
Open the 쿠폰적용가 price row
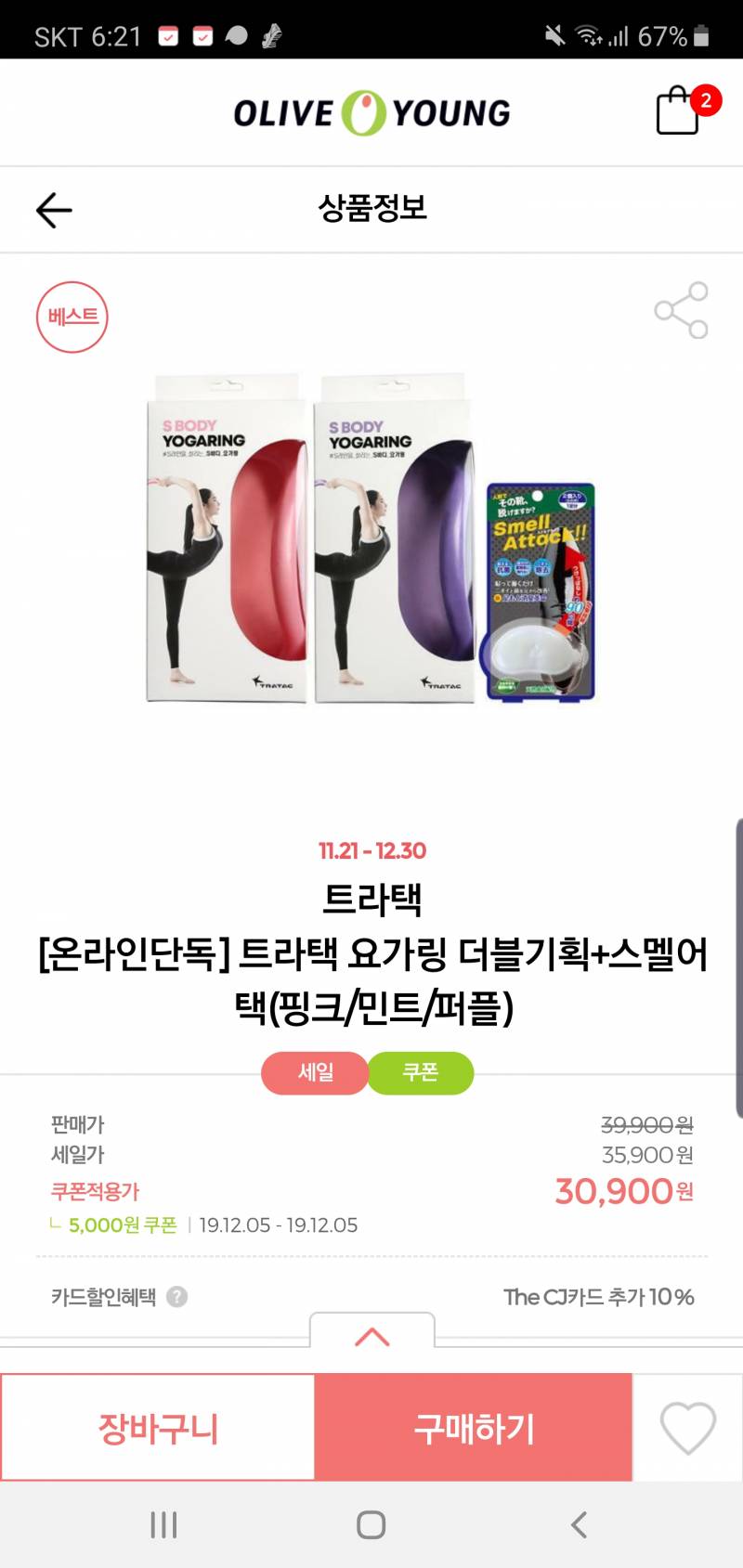click(x=95, y=1191)
